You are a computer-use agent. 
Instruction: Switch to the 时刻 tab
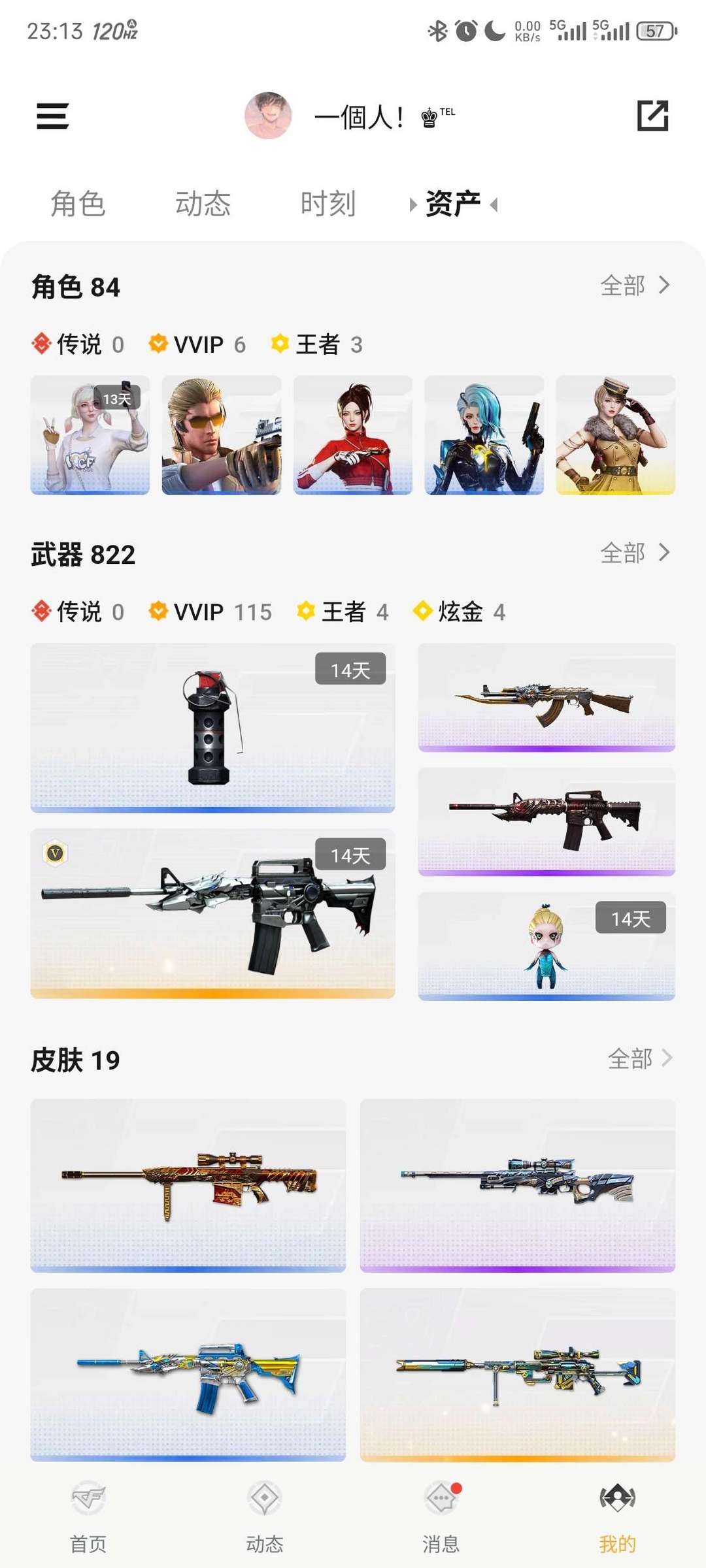click(x=328, y=204)
